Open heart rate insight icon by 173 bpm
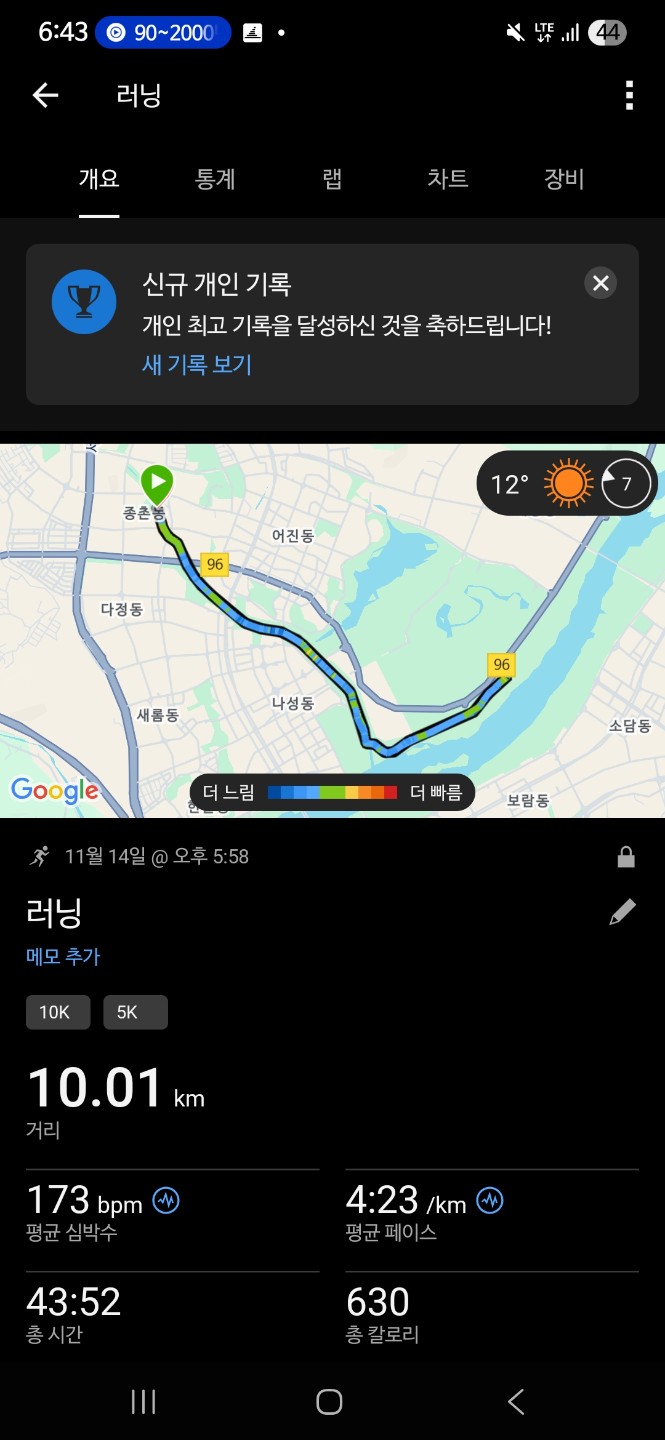The image size is (665, 1440). point(166,1200)
